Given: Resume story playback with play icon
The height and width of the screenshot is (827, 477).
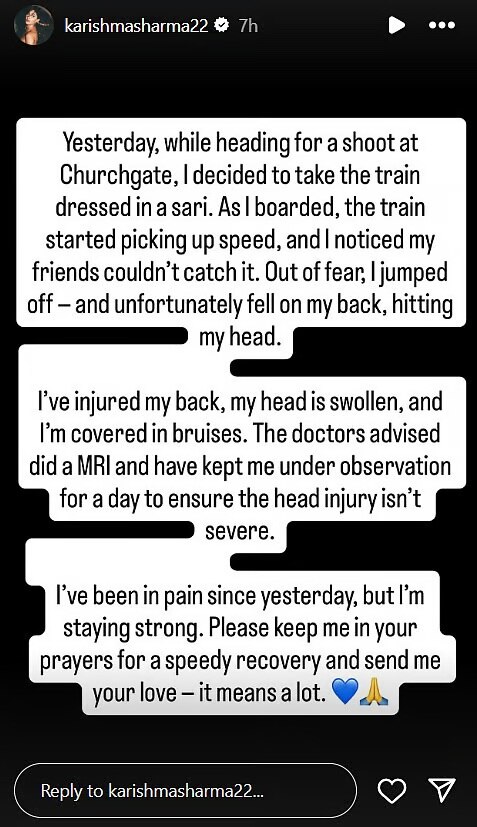Looking at the screenshot, I should pyautogui.click(x=396, y=25).
